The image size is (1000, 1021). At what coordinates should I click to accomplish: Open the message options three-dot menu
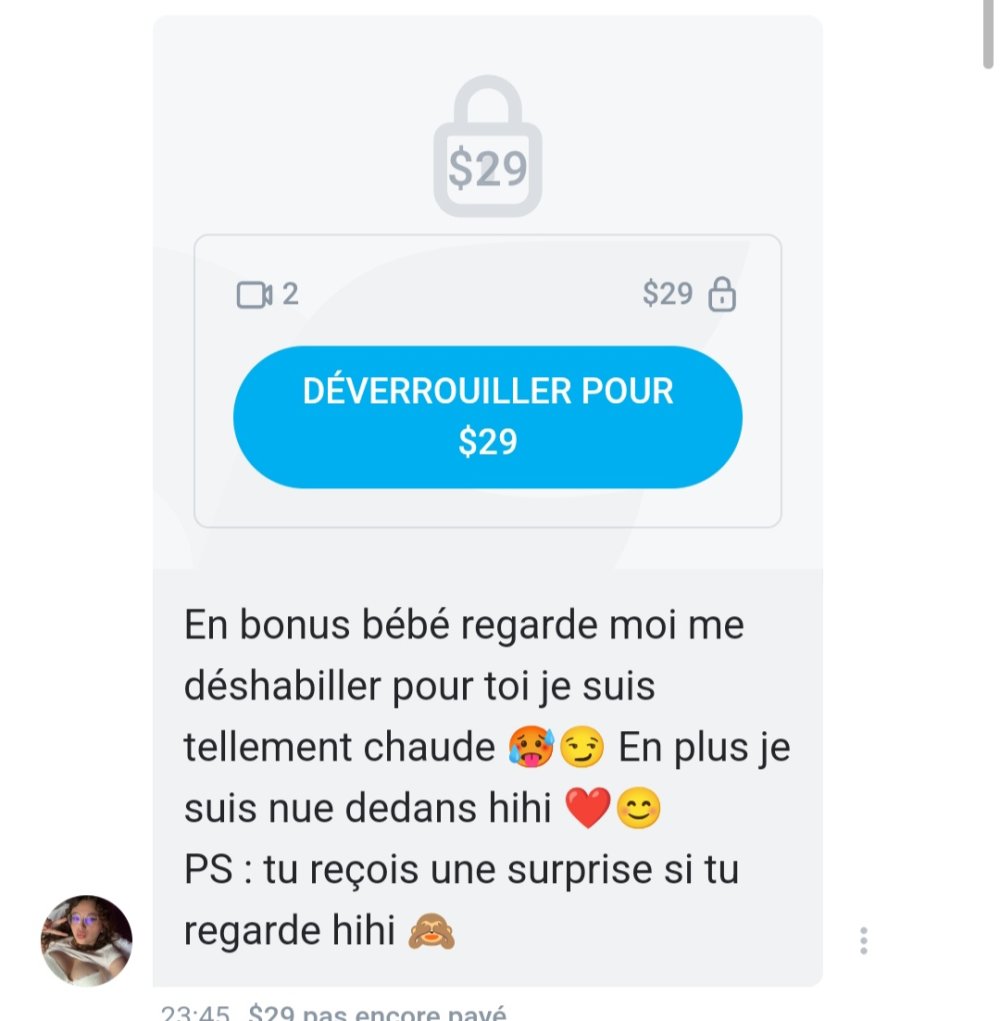(863, 940)
